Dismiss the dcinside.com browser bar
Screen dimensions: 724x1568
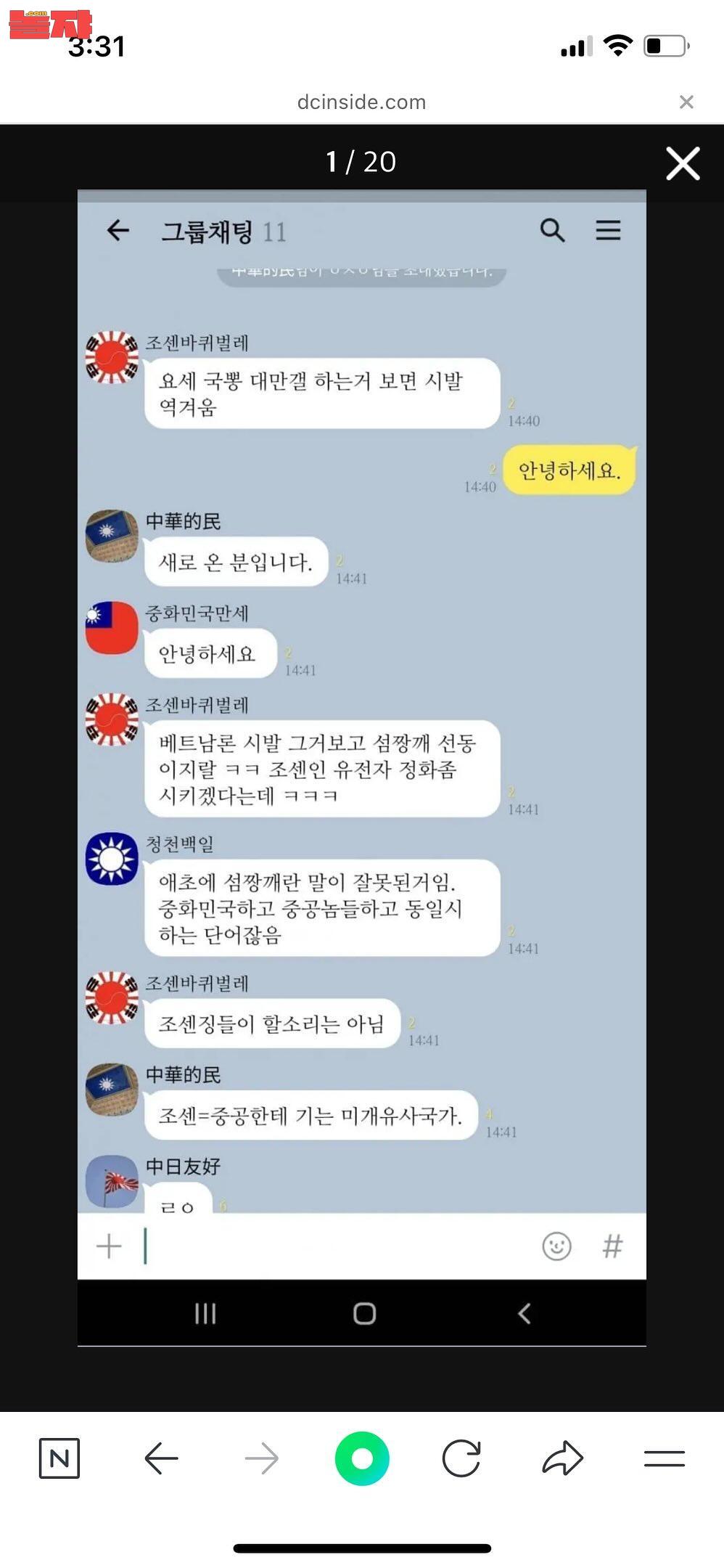tap(686, 102)
